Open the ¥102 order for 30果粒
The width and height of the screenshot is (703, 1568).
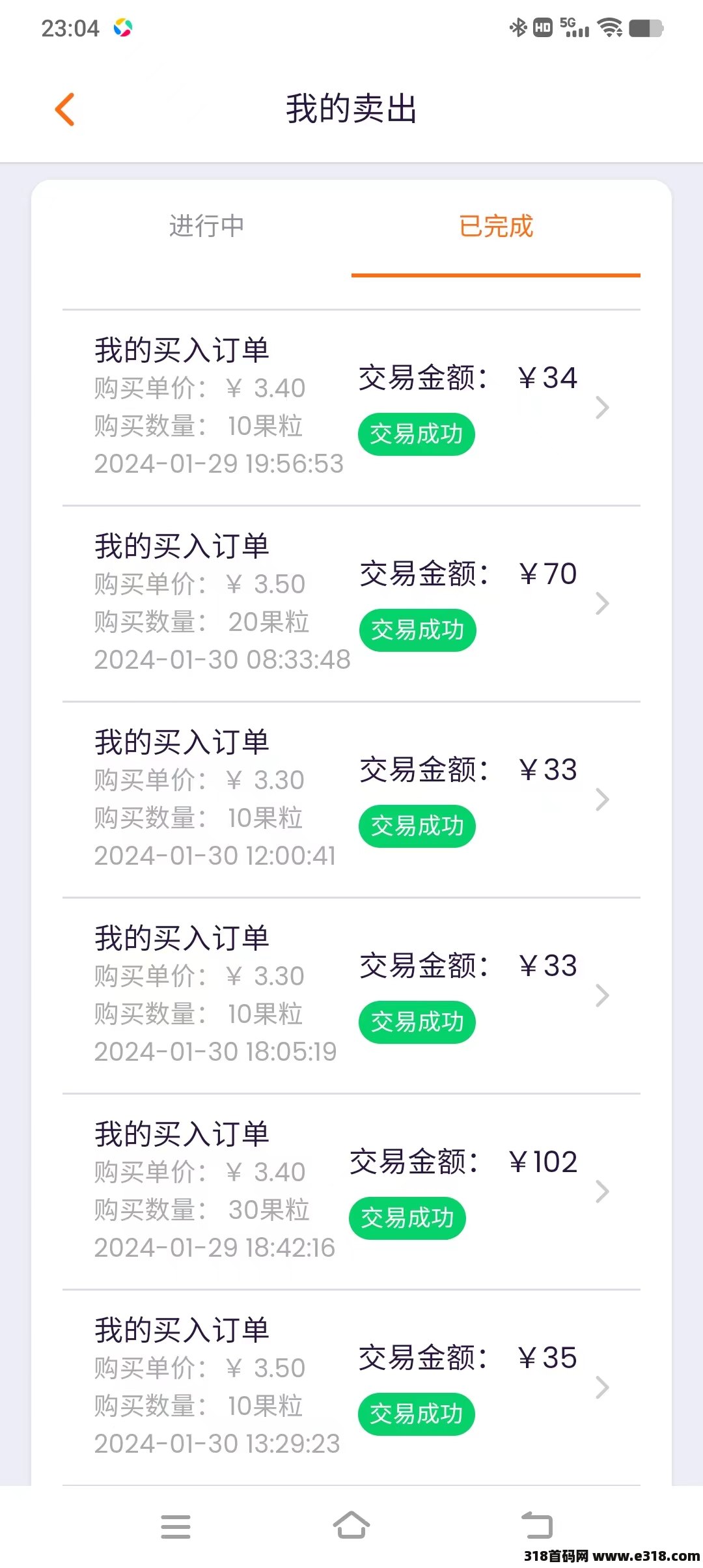pyautogui.click(x=351, y=1192)
